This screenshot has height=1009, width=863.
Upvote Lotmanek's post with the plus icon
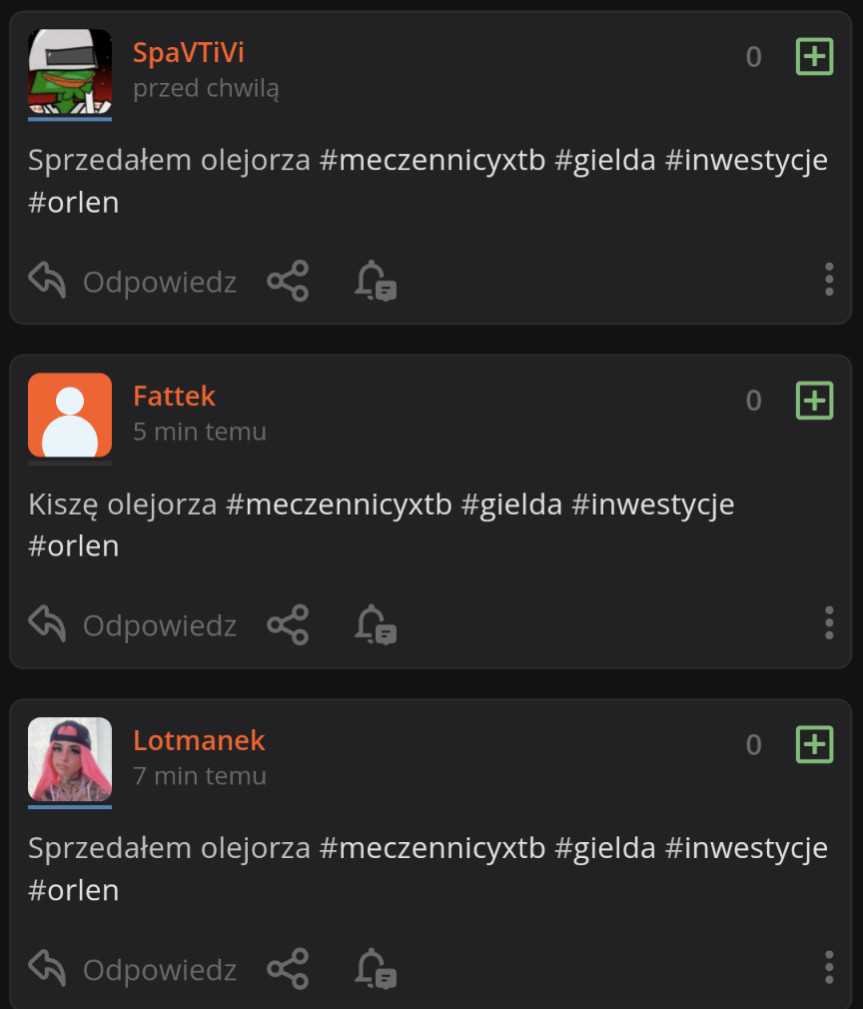click(x=814, y=744)
